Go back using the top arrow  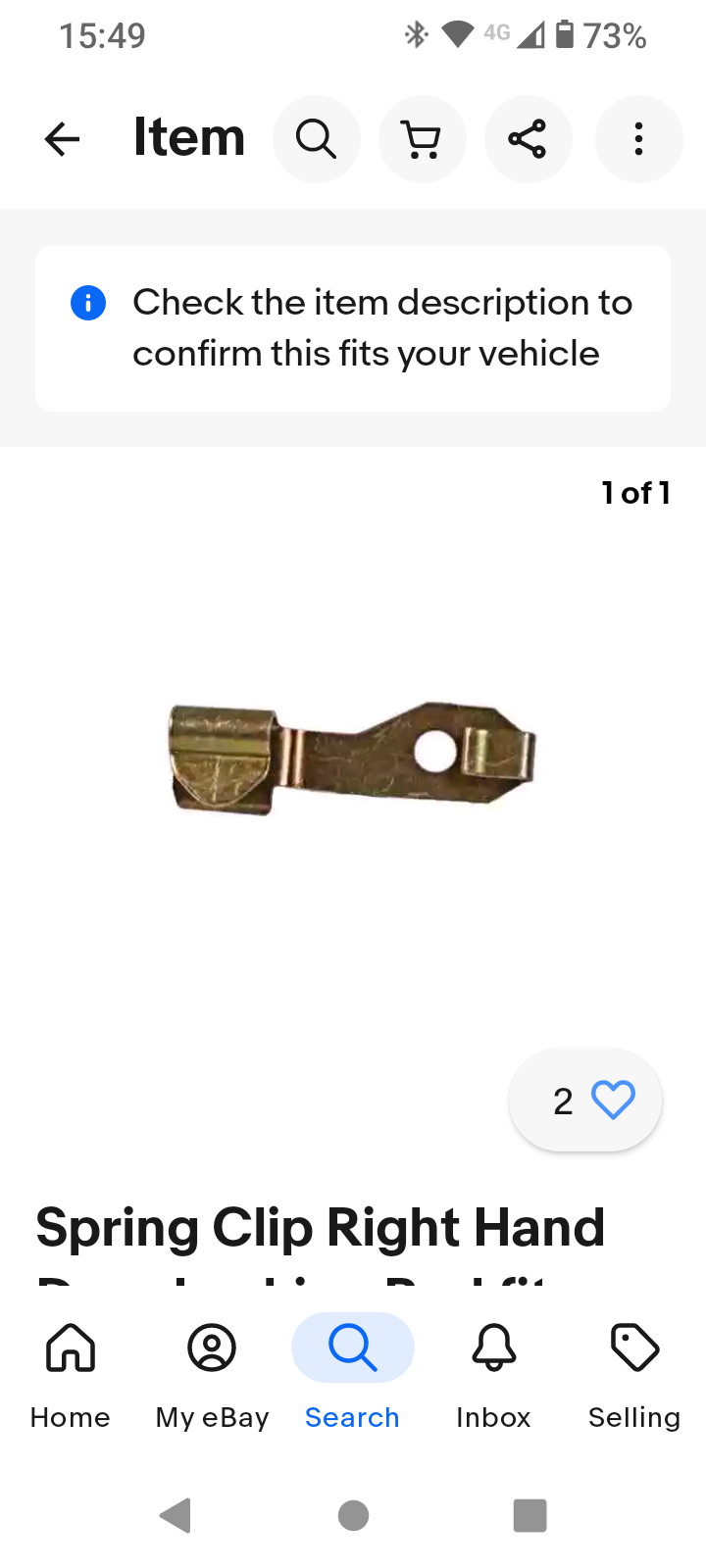click(x=62, y=139)
